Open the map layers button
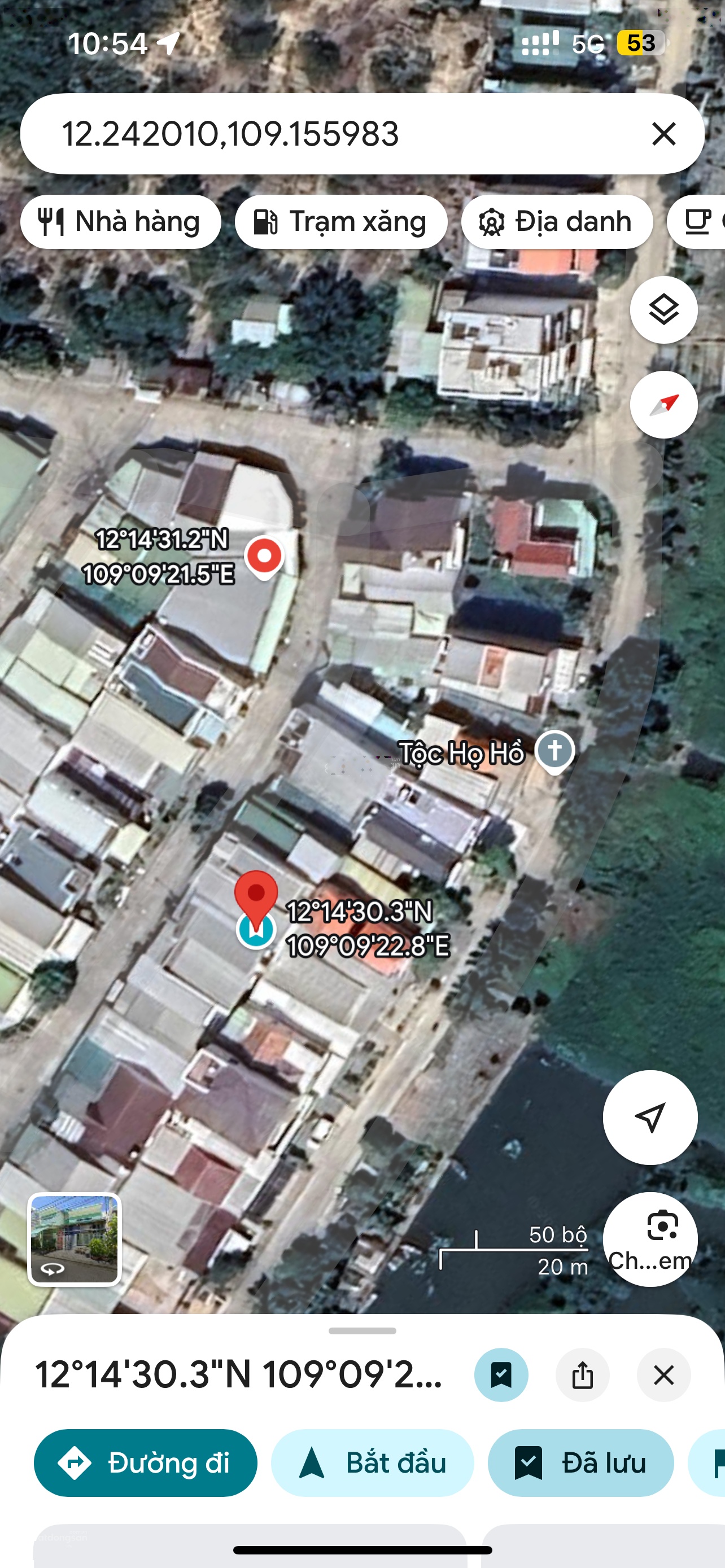Image resolution: width=725 pixels, height=1568 pixels. (663, 310)
